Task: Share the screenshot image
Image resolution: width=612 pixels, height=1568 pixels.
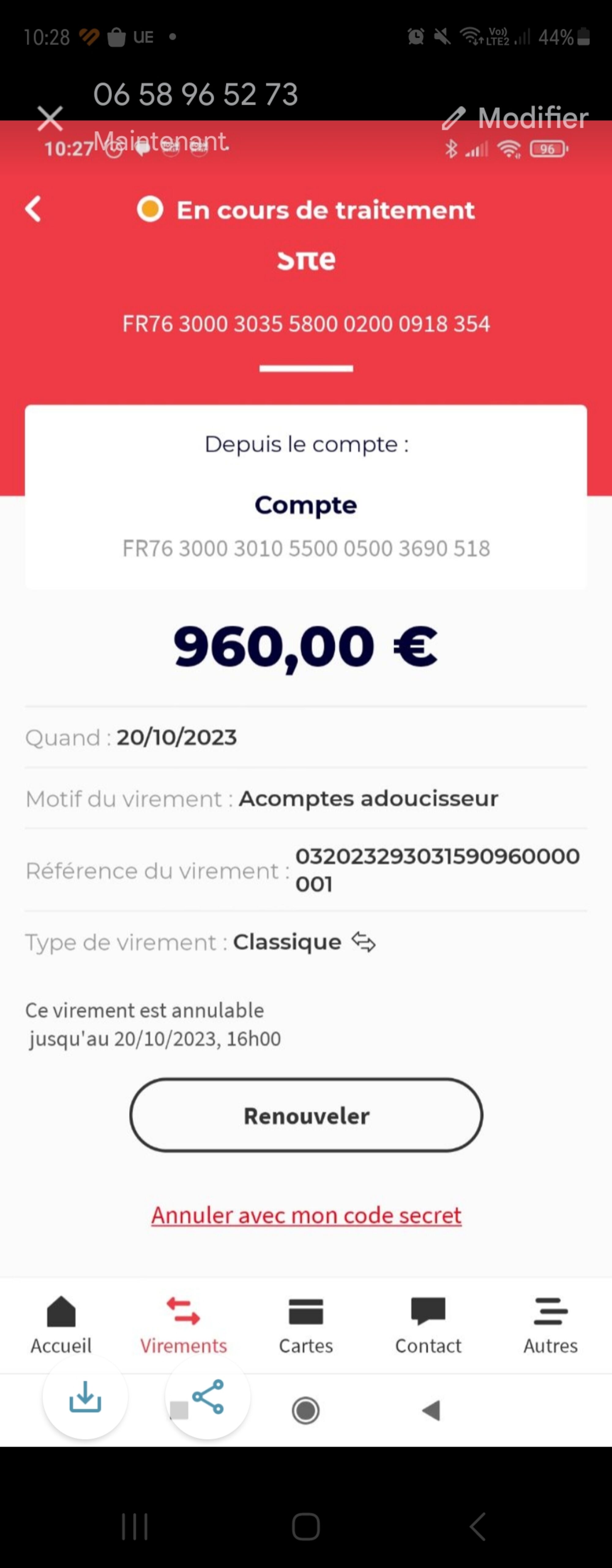Action: point(208,1396)
